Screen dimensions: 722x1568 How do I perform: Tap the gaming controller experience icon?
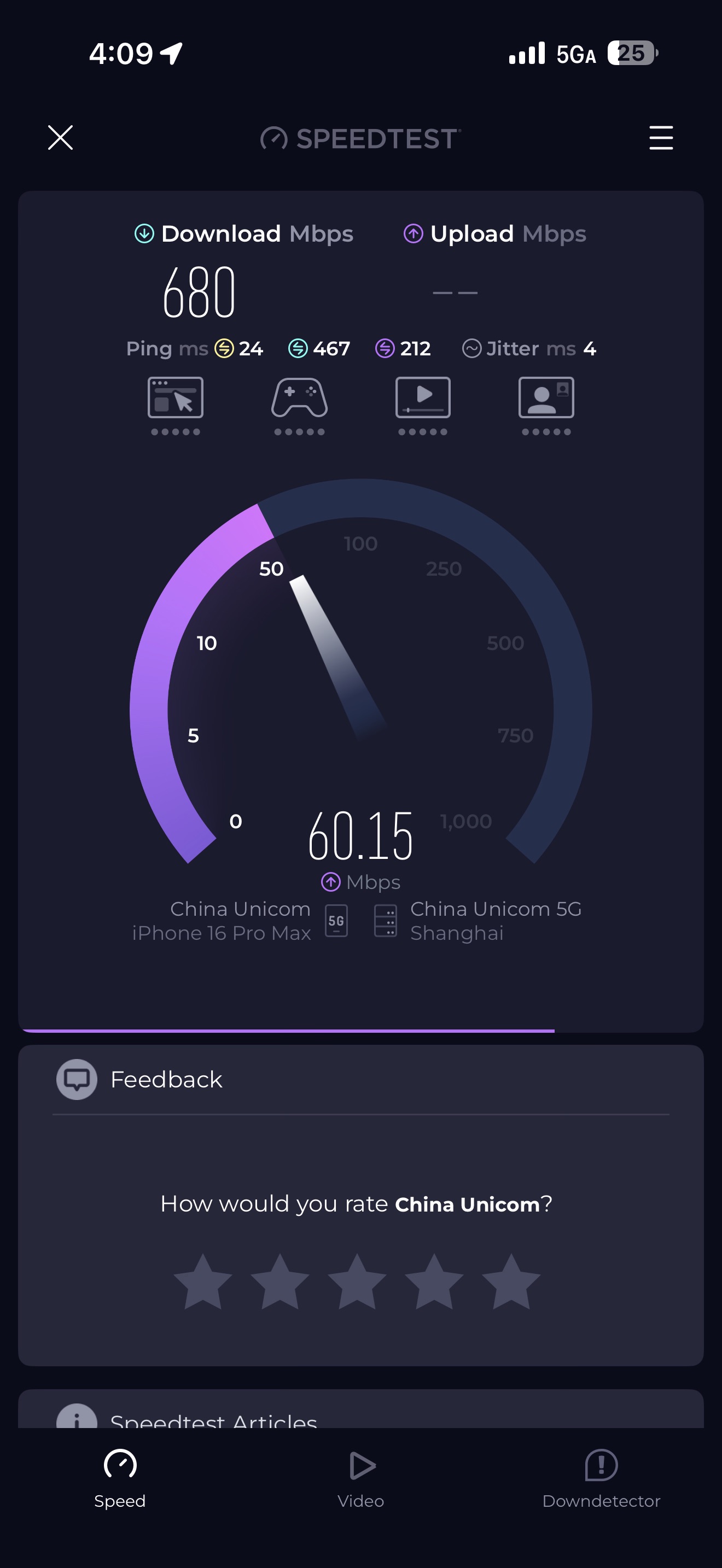click(x=299, y=399)
